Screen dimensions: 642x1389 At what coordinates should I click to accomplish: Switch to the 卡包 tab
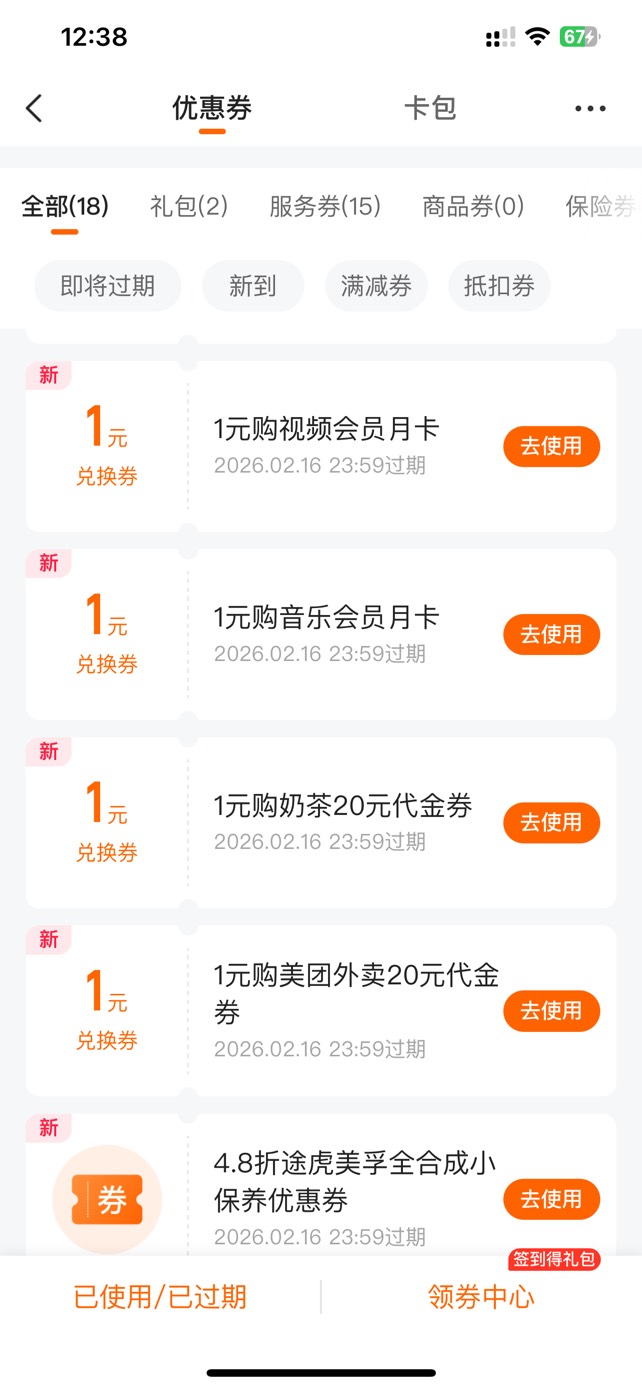click(430, 108)
